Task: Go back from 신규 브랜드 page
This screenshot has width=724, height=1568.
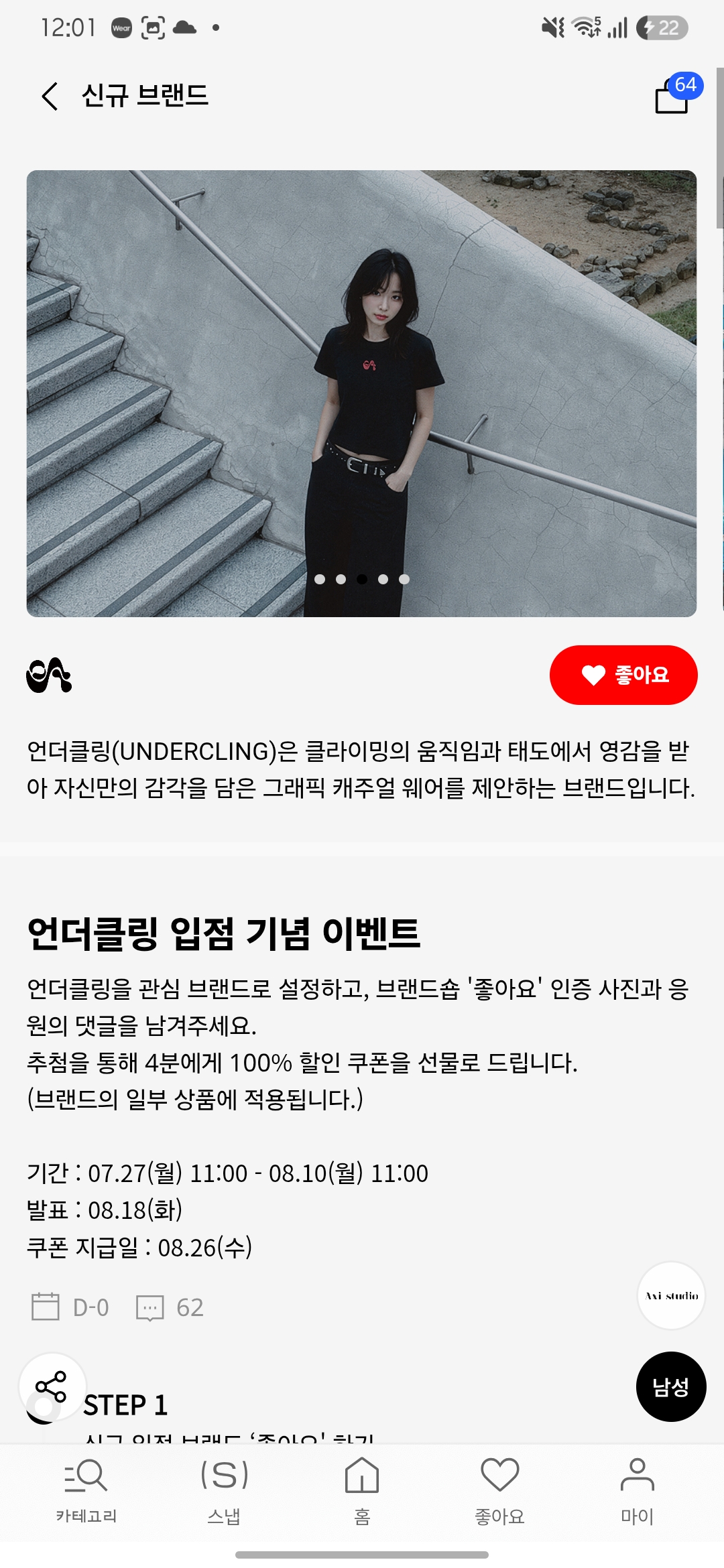Action: click(x=50, y=96)
